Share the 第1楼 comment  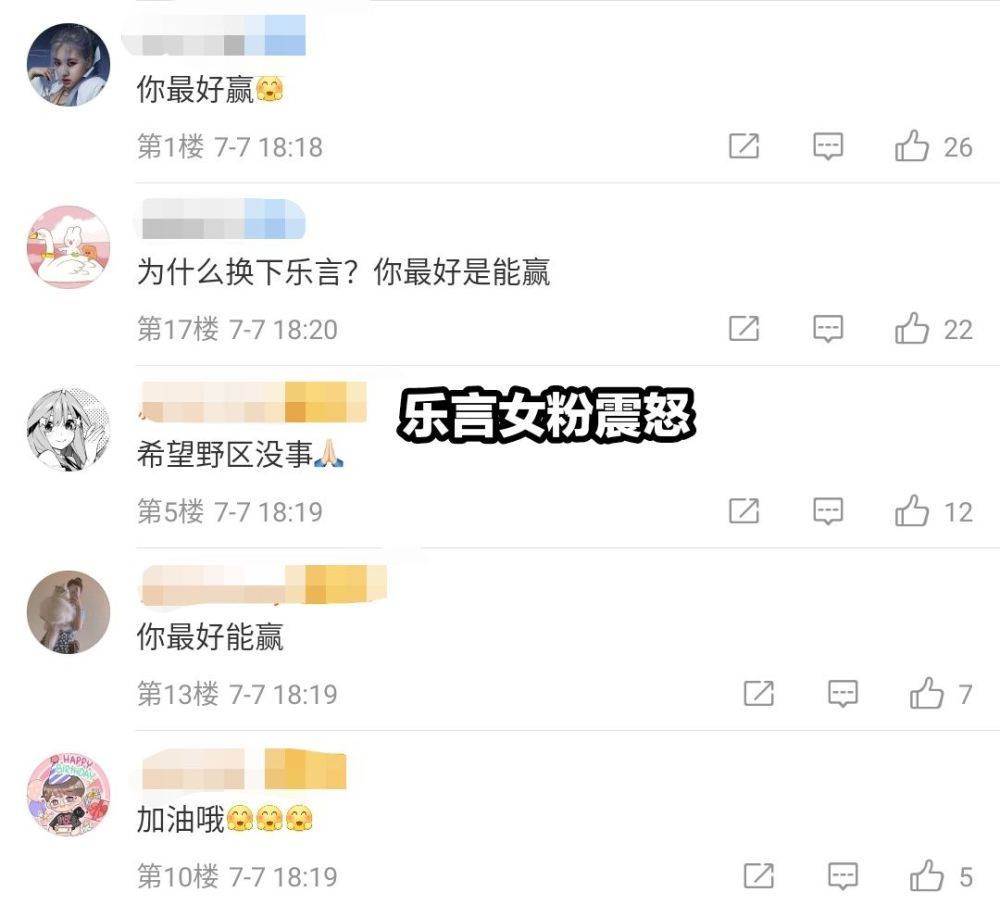pos(743,147)
